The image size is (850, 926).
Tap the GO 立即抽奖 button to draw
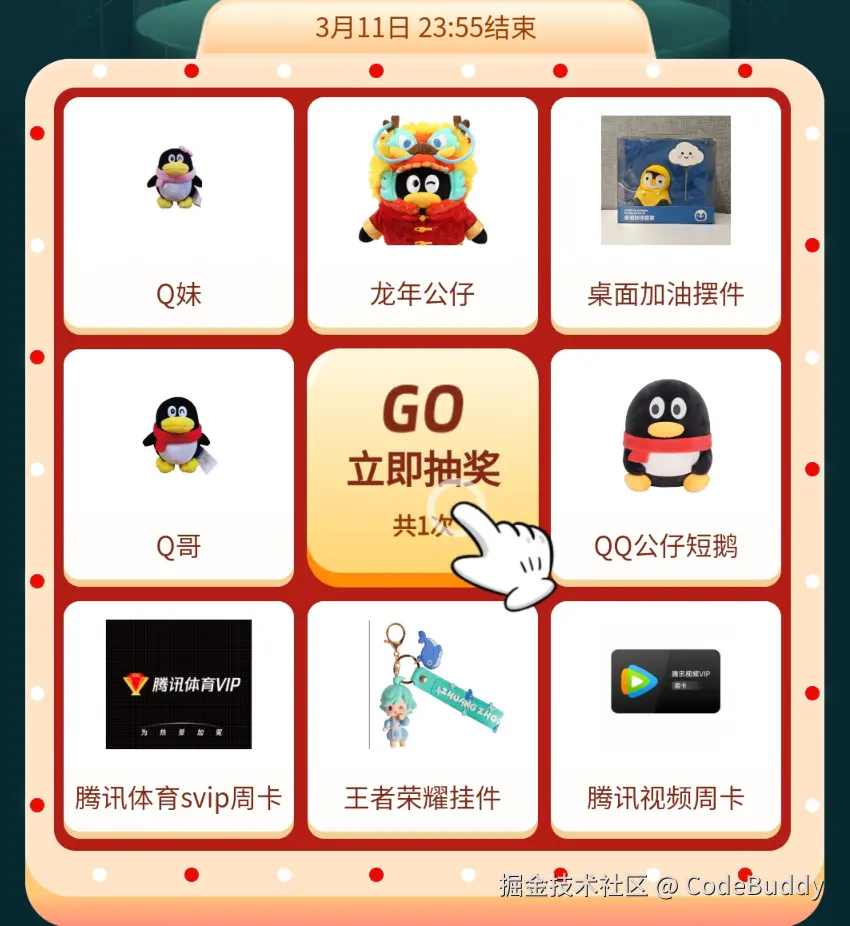tap(422, 460)
